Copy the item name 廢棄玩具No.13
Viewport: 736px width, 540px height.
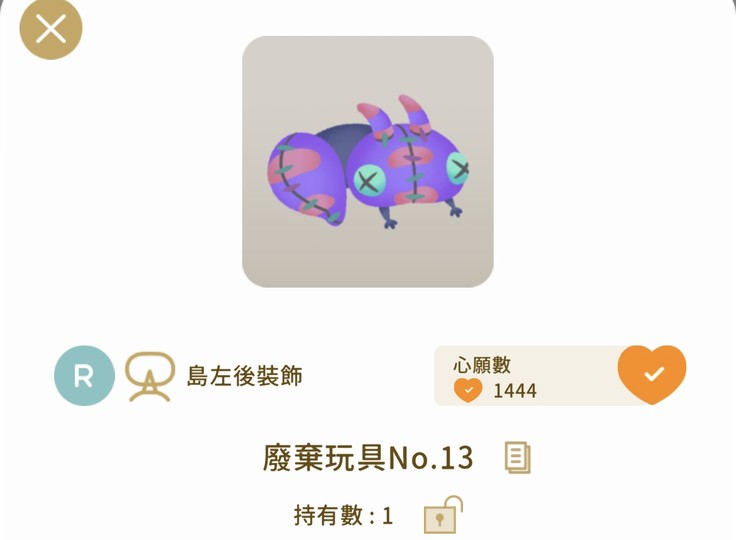click(517, 457)
